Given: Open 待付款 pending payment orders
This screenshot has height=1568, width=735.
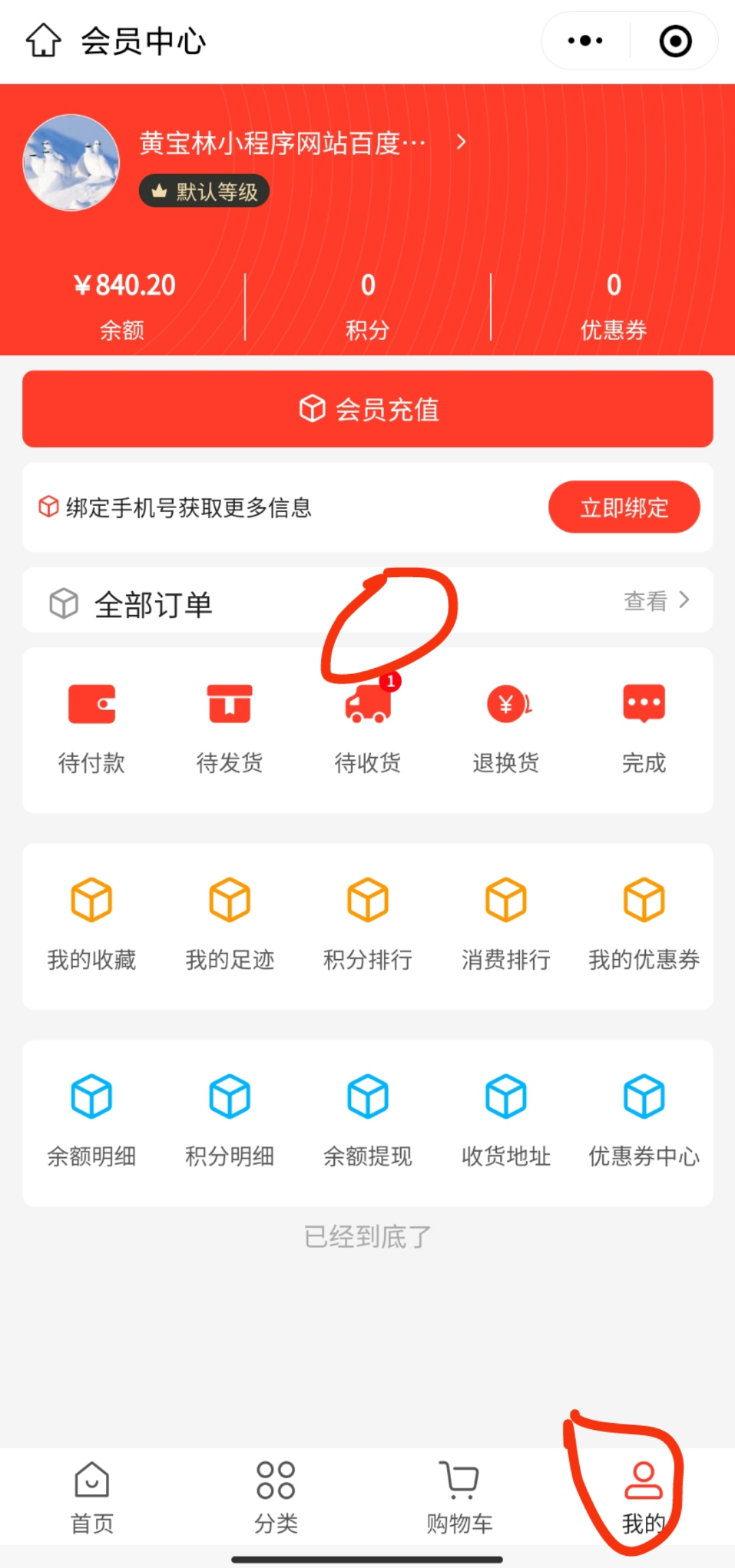Looking at the screenshot, I should [x=91, y=728].
